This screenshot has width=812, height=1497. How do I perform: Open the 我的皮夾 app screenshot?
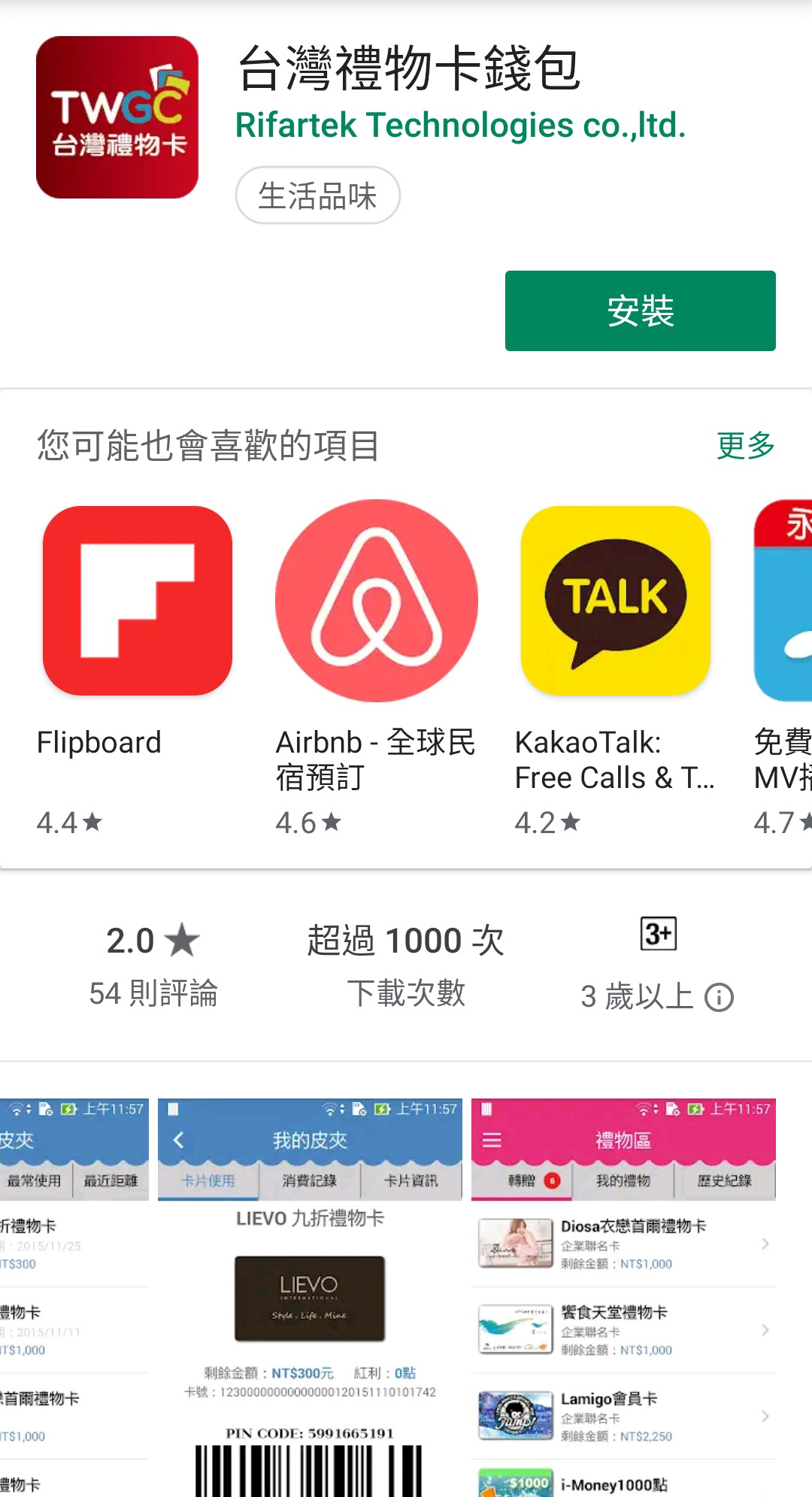[x=310, y=1297]
